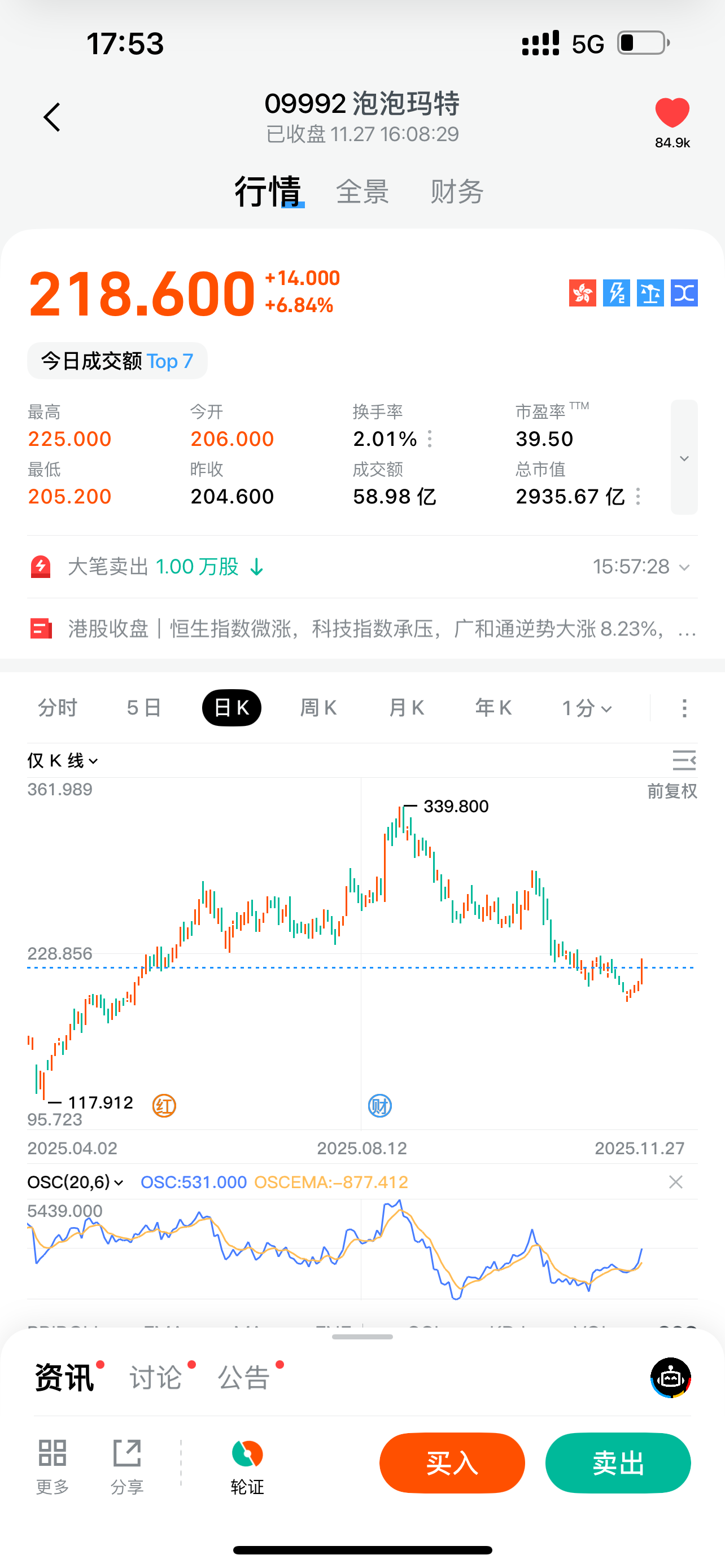Tap the green 卖出 button
Screen dimensions: 725x1568
click(618, 1462)
